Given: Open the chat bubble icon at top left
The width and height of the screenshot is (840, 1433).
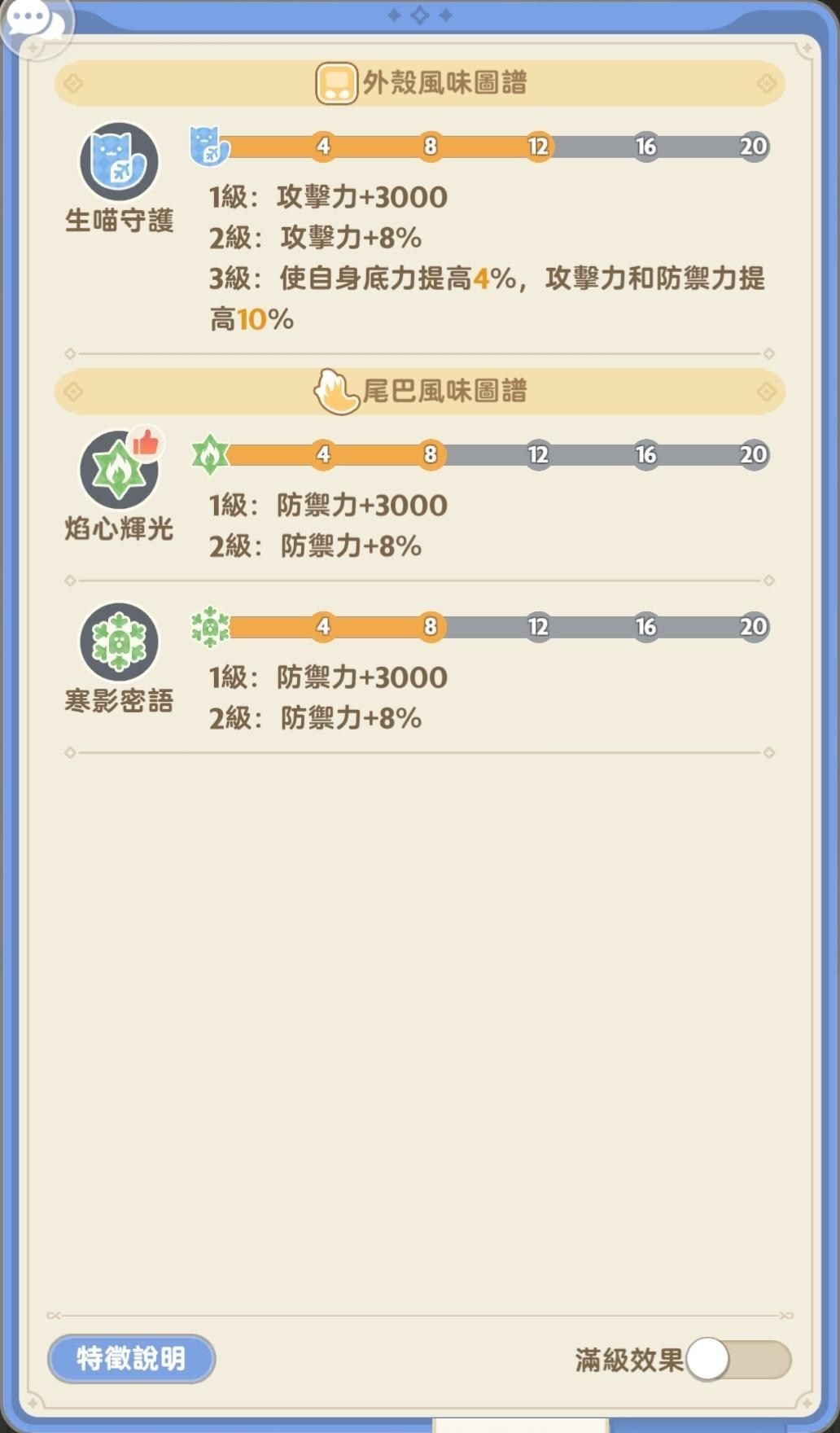Looking at the screenshot, I should coord(36,24).
